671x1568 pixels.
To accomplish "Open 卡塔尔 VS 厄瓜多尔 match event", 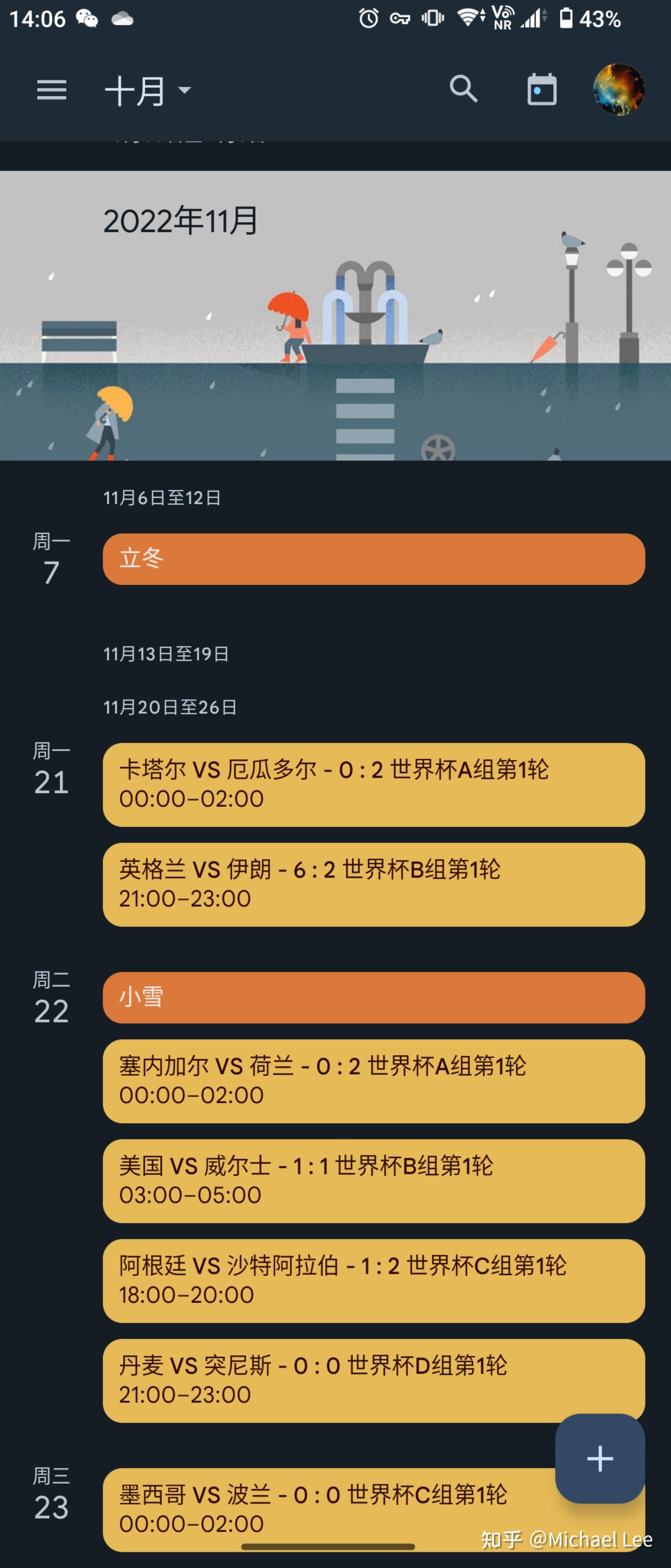I will tap(373, 784).
